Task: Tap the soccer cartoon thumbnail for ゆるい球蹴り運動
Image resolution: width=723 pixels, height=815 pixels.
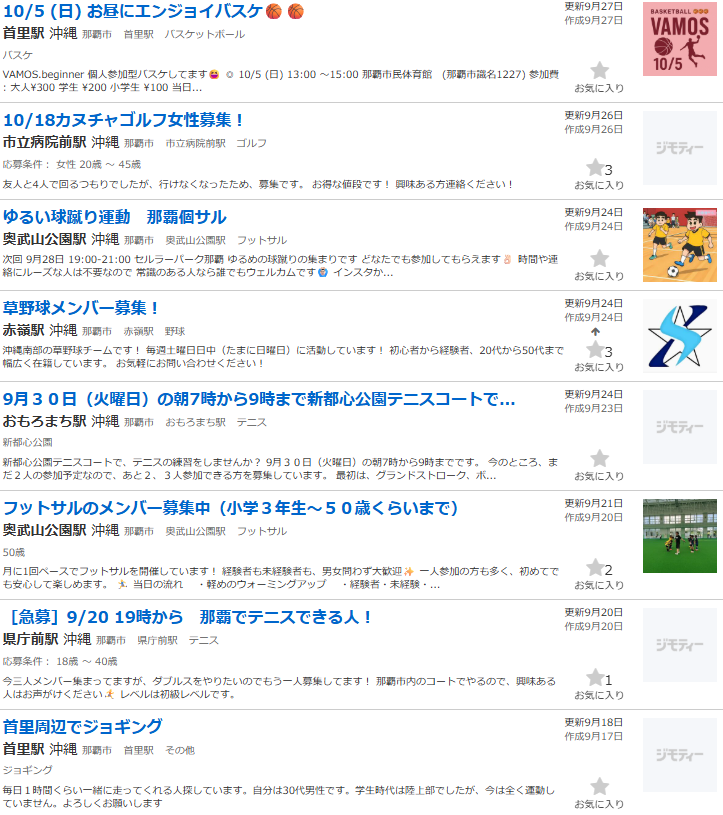Action: point(680,244)
